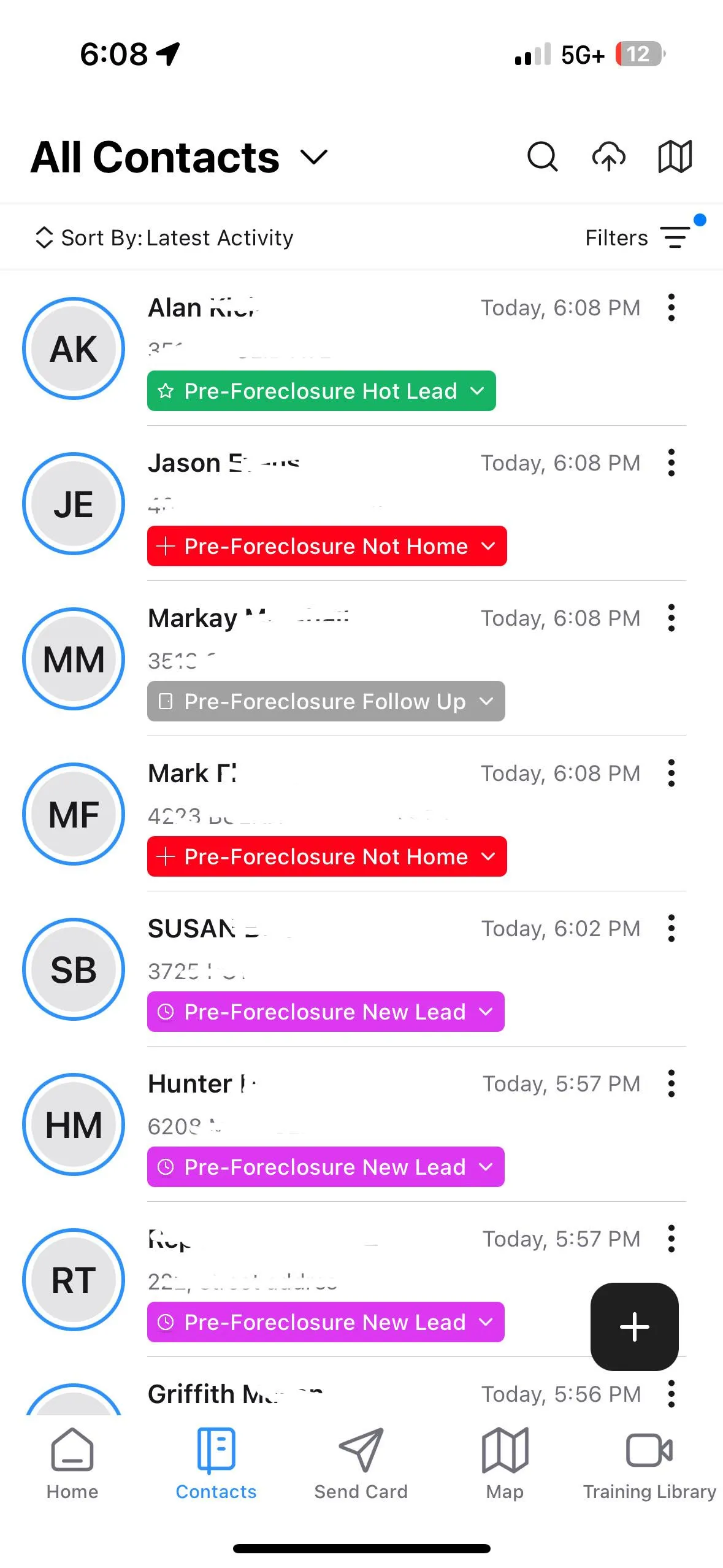Switch to the Map tab
This screenshot has width=723, height=1568.
(505, 1463)
